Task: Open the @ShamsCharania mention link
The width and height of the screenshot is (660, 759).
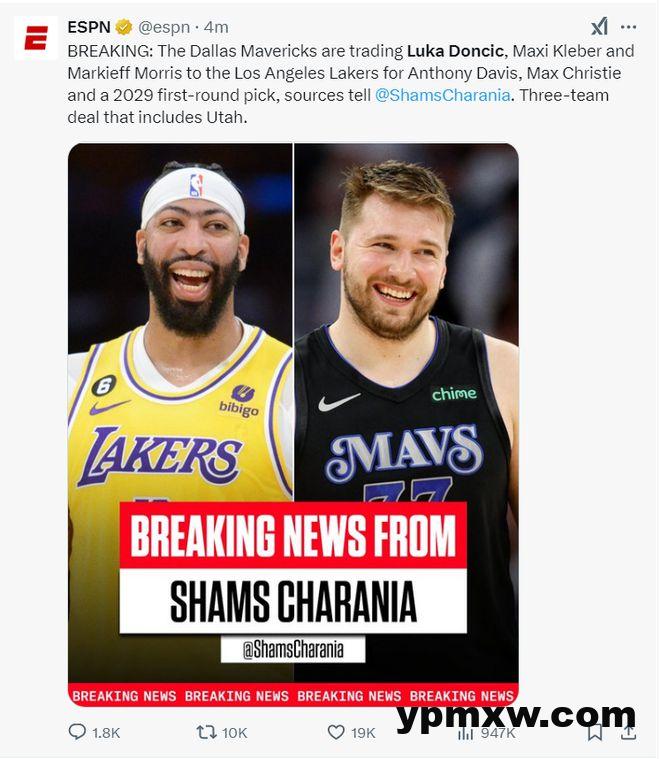Action: (x=442, y=95)
